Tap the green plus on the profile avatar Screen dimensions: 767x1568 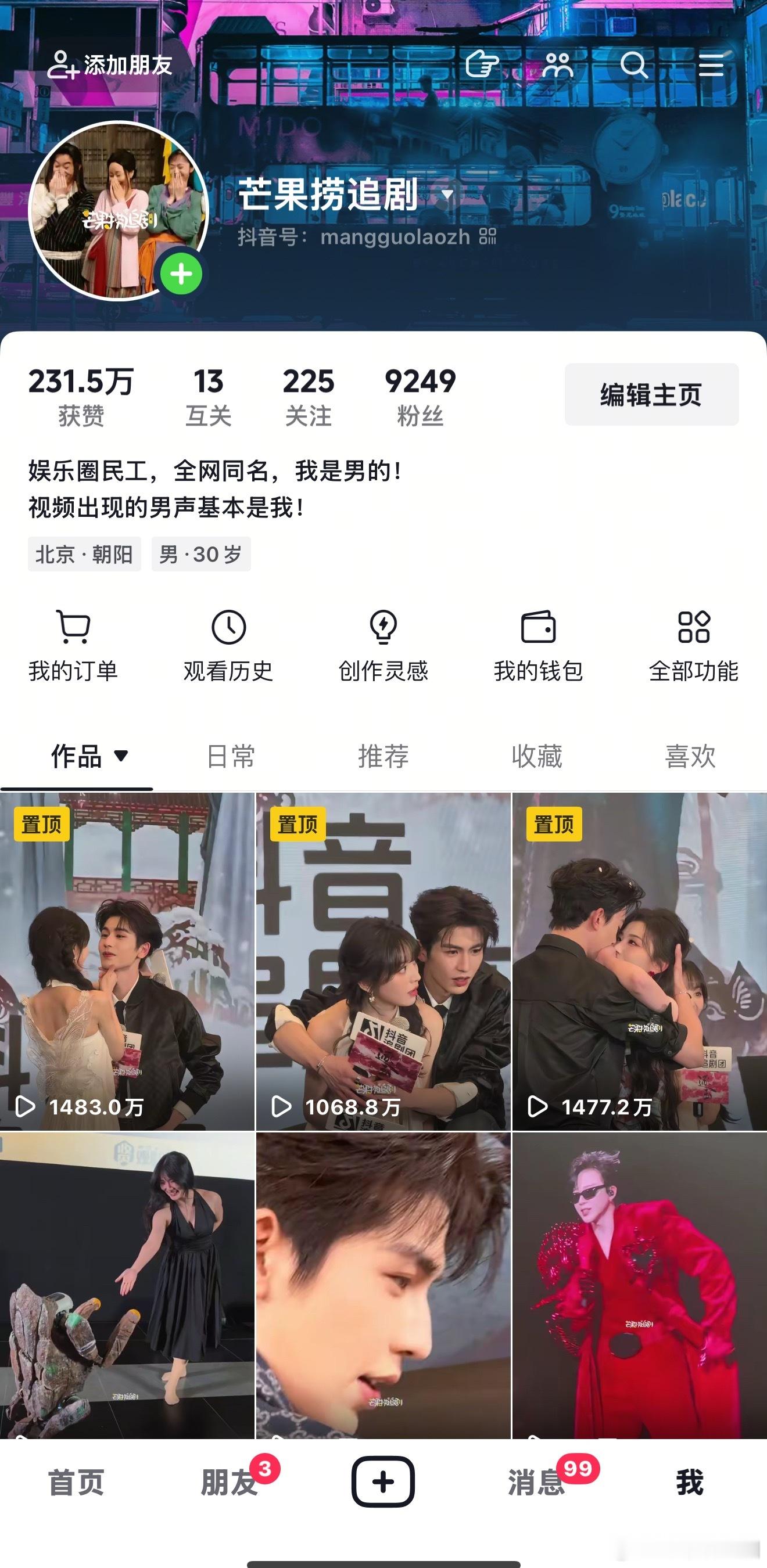[x=180, y=274]
